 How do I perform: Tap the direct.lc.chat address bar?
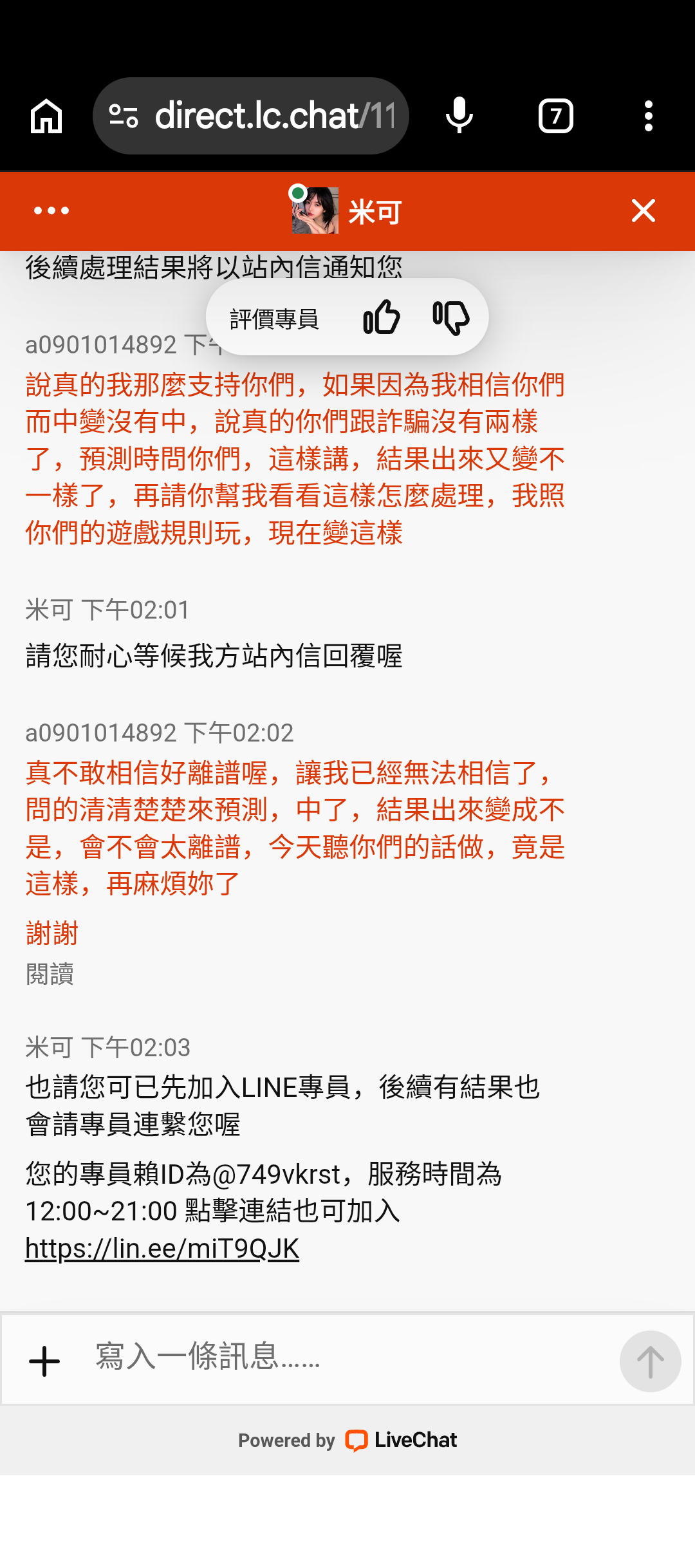[251, 116]
